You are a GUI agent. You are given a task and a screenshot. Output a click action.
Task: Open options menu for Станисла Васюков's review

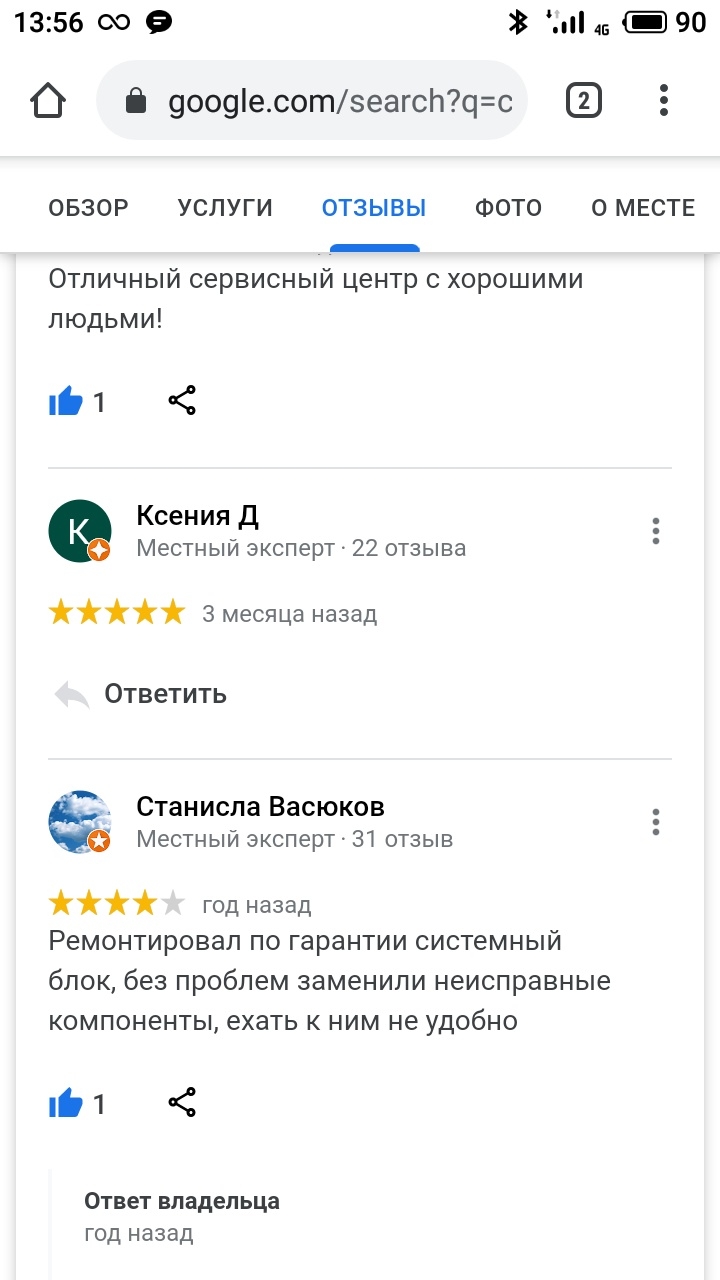[x=656, y=823]
